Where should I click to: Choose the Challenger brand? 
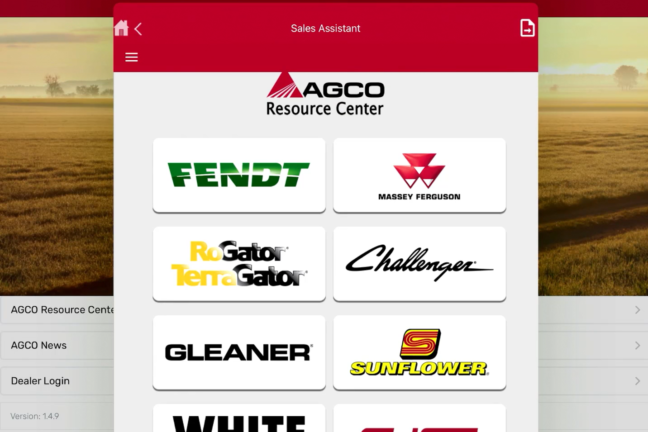(x=419, y=263)
